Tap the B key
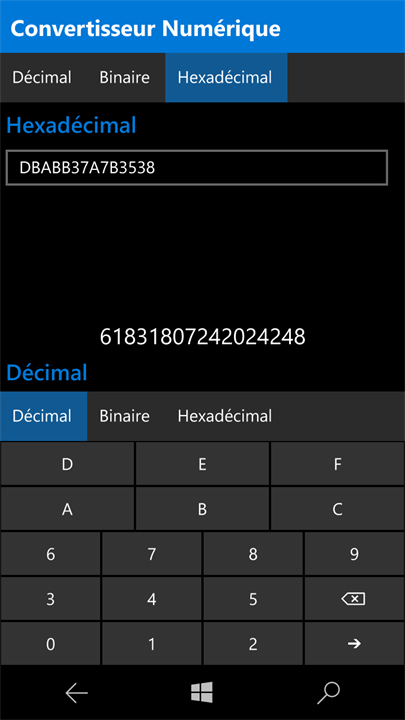This screenshot has height=720, width=405. tap(202, 509)
